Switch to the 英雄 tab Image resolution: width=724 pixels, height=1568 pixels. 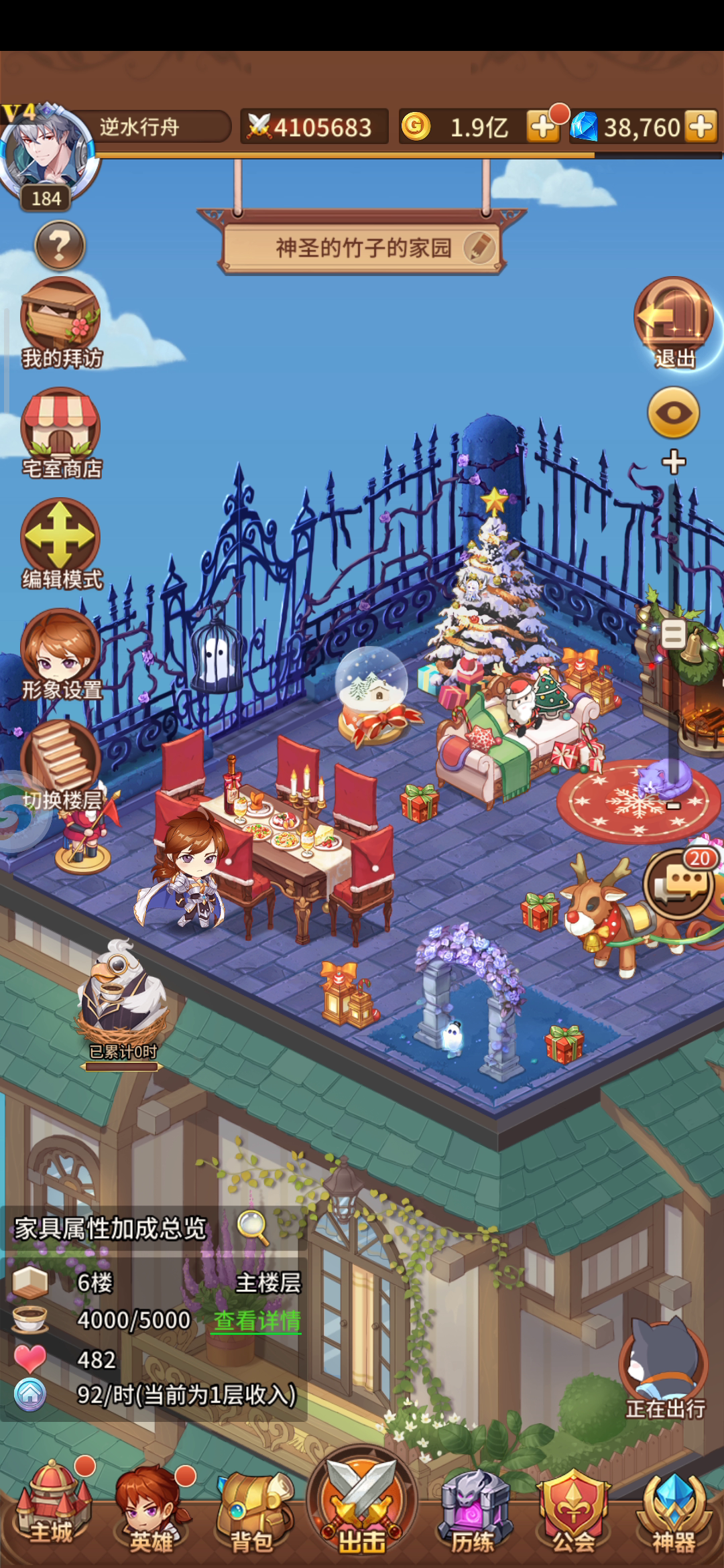point(152,1510)
